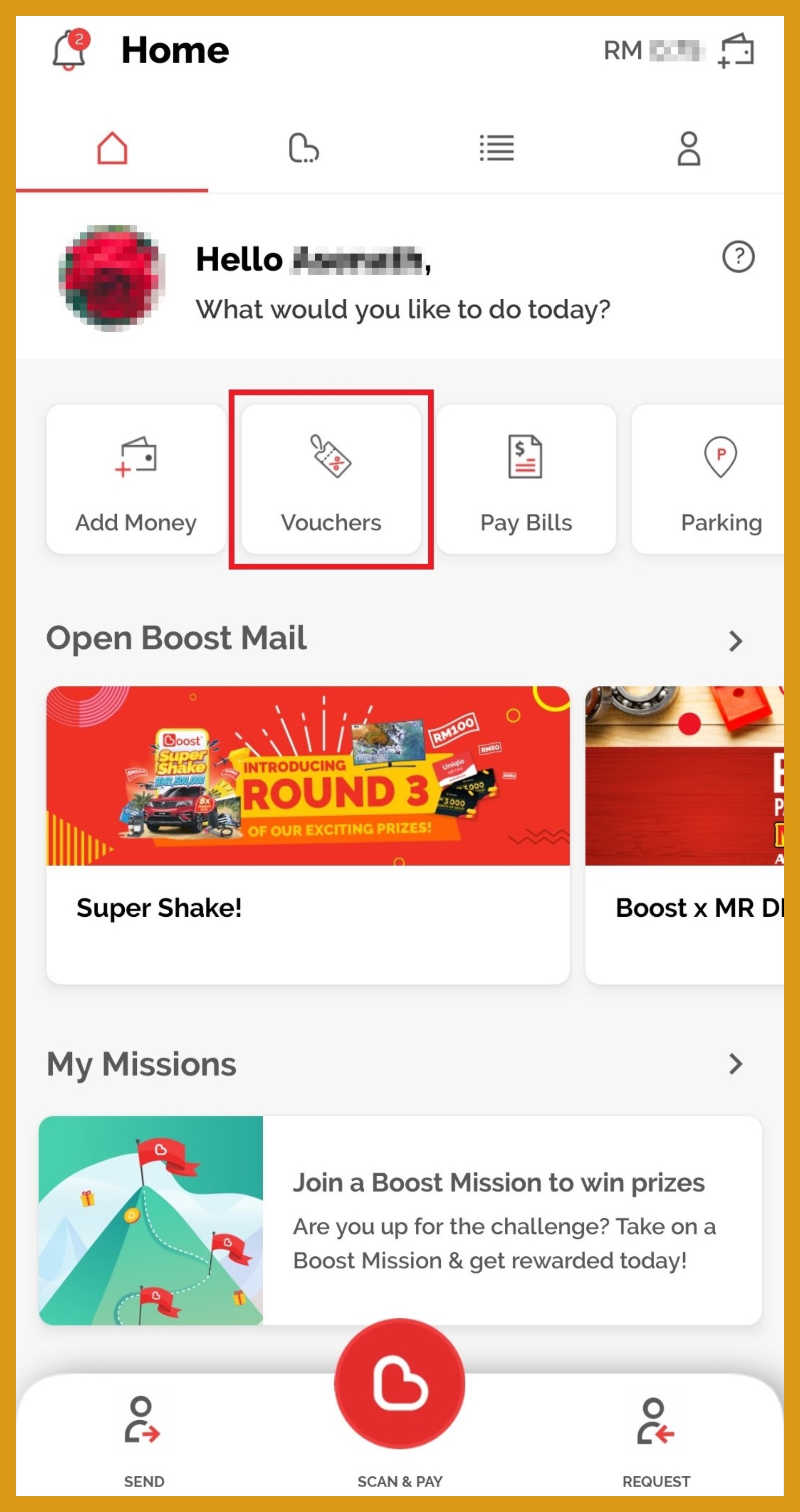The height and width of the screenshot is (1512, 800).
Task: Choose Pay Bills
Action: 526,479
